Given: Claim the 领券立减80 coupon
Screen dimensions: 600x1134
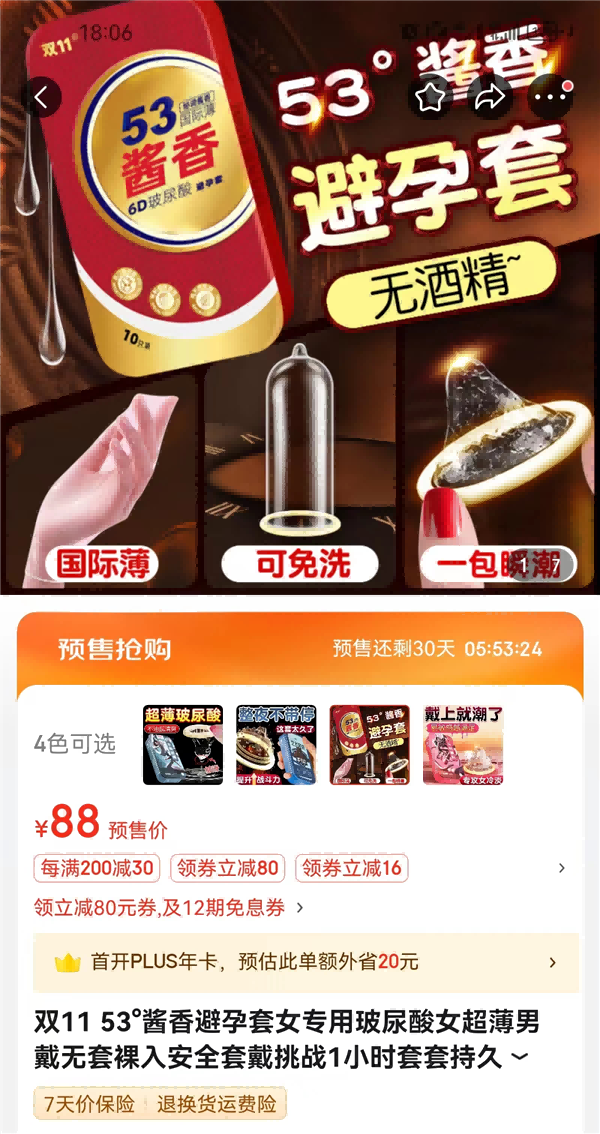Looking at the screenshot, I should 227,868.
